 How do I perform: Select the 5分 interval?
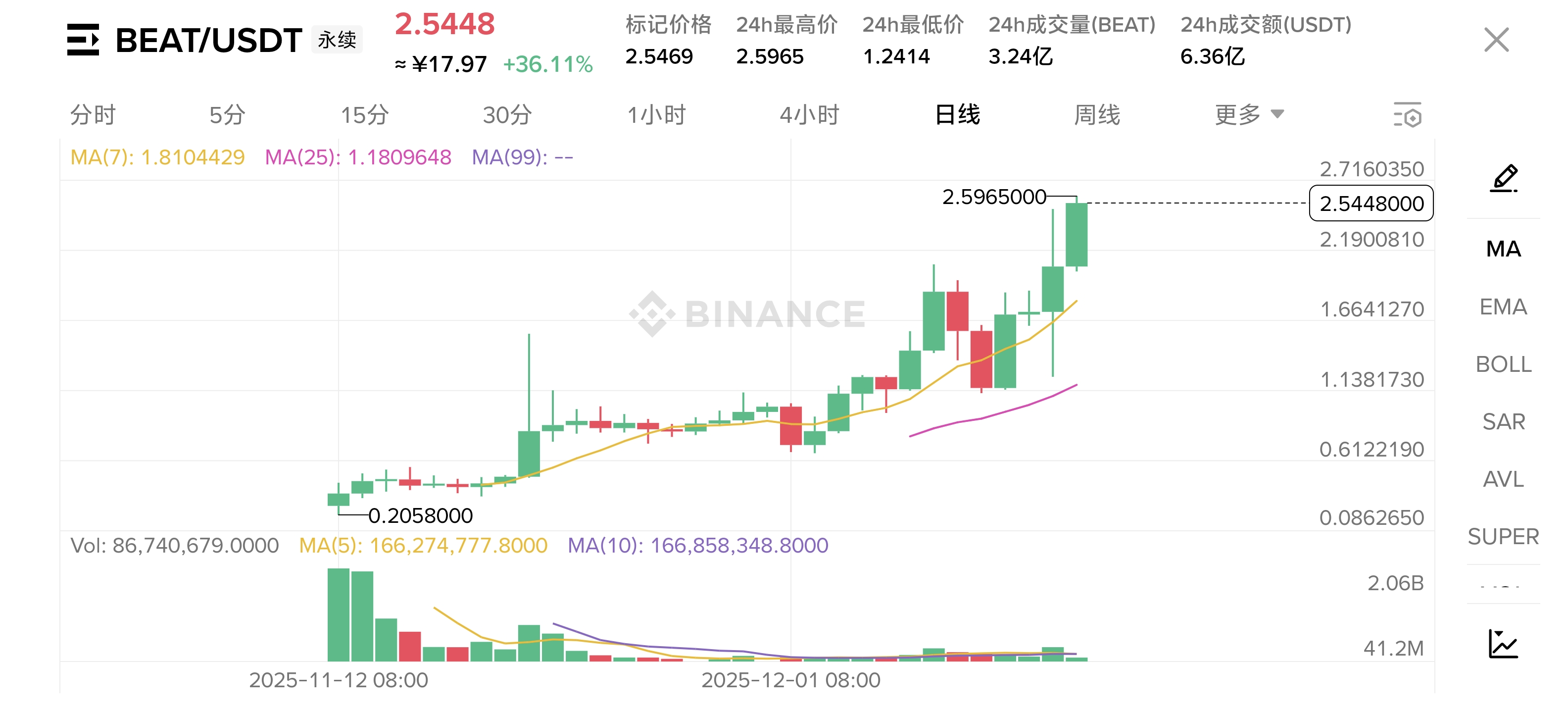point(227,114)
